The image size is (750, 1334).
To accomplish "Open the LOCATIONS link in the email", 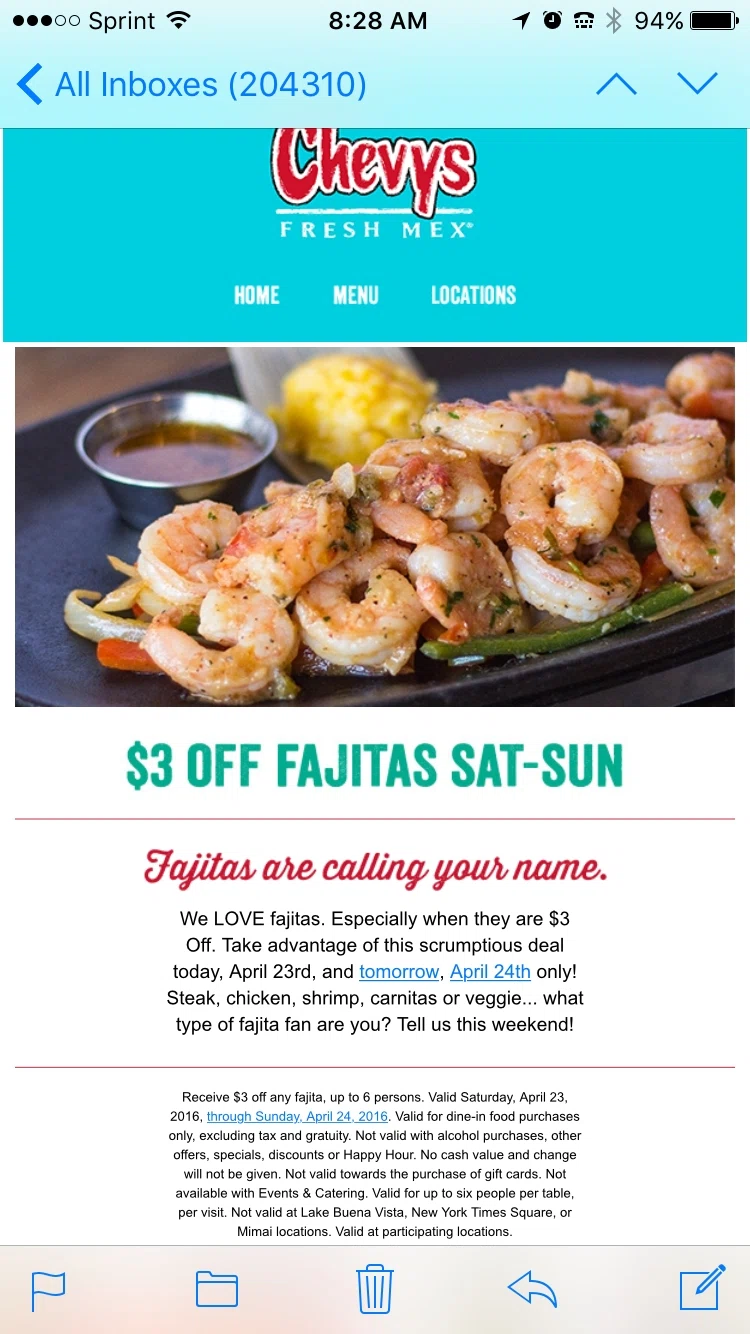I will pyautogui.click(x=473, y=295).
